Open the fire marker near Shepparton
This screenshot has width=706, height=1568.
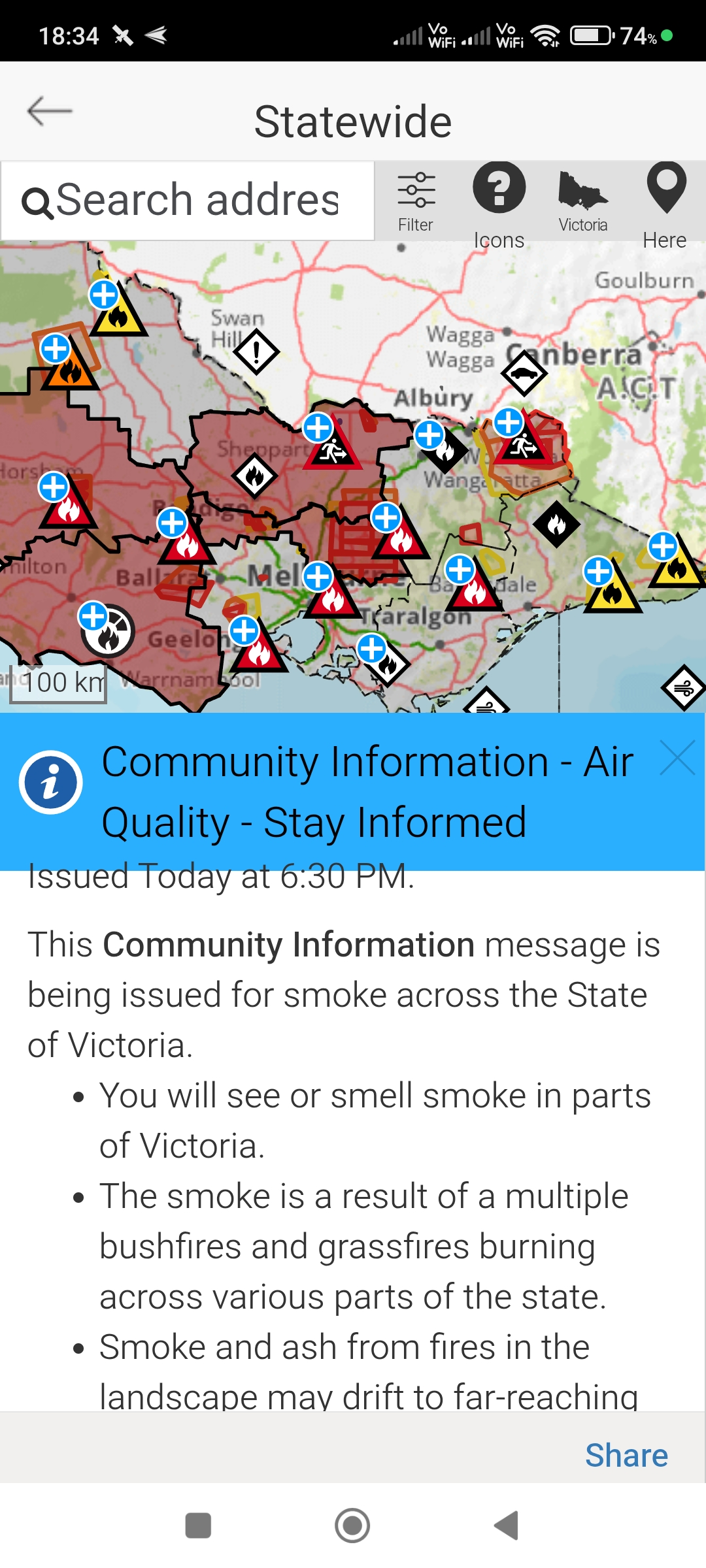(254, 477)
